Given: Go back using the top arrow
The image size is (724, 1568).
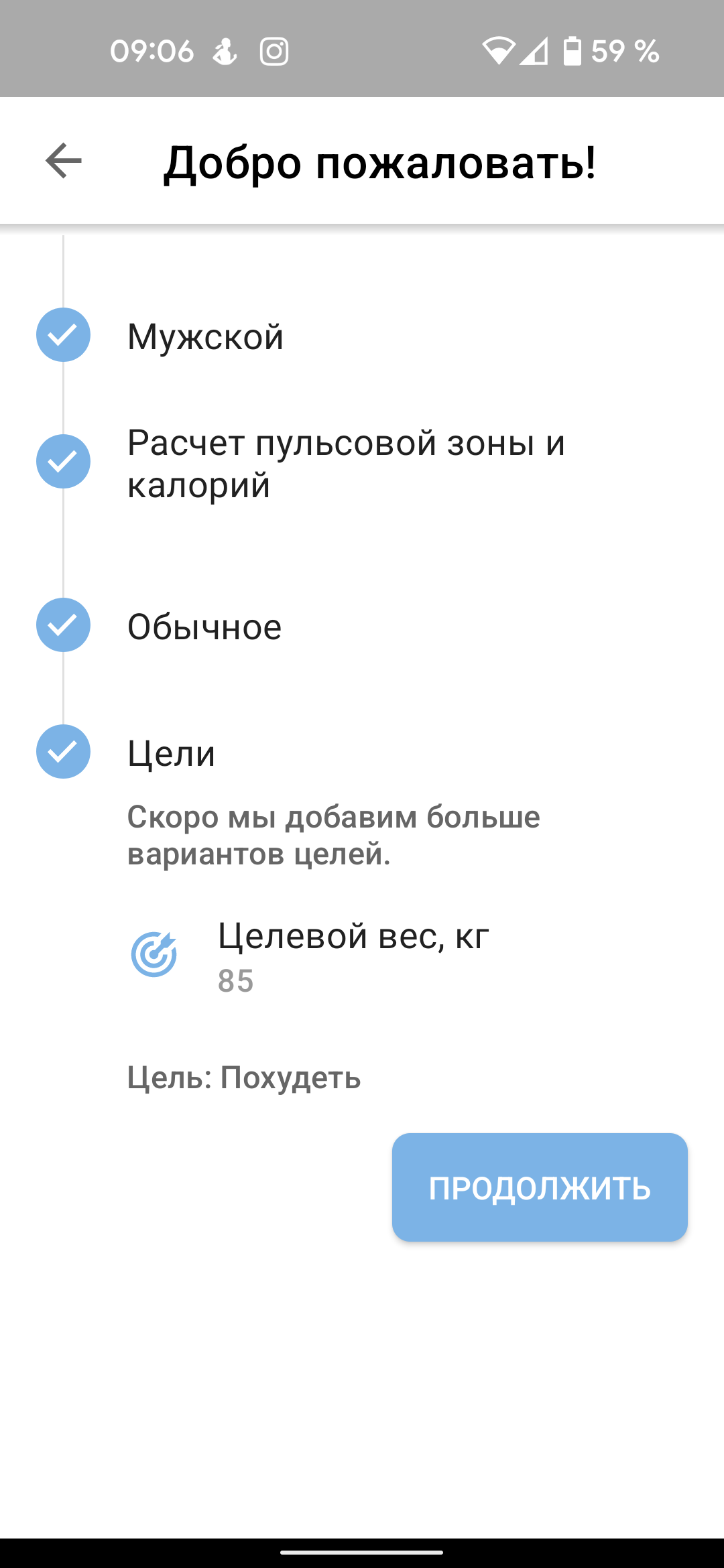Looking at the screenshot, I should 64,161.
